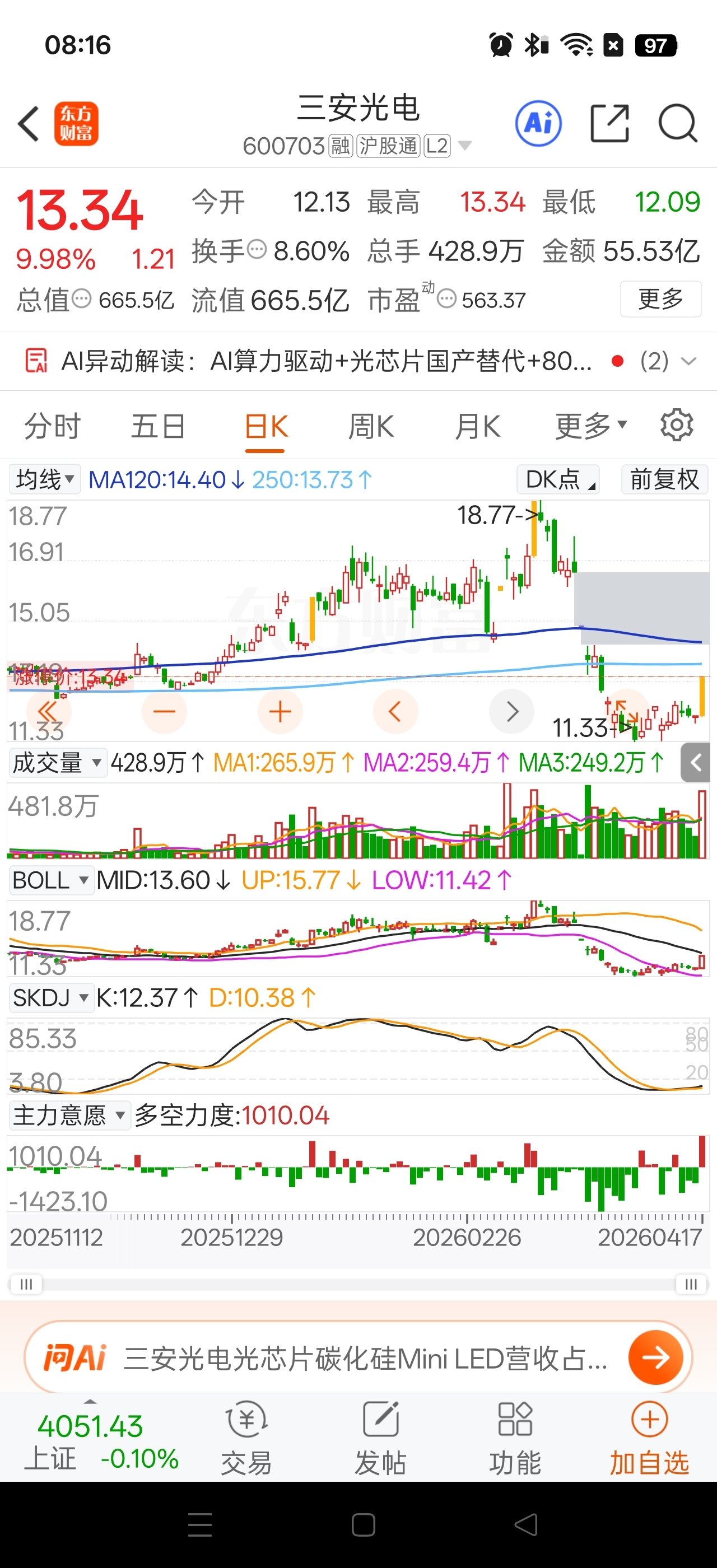Select the 周K chart tab
Screen dimensions: 717x1568
371,426
